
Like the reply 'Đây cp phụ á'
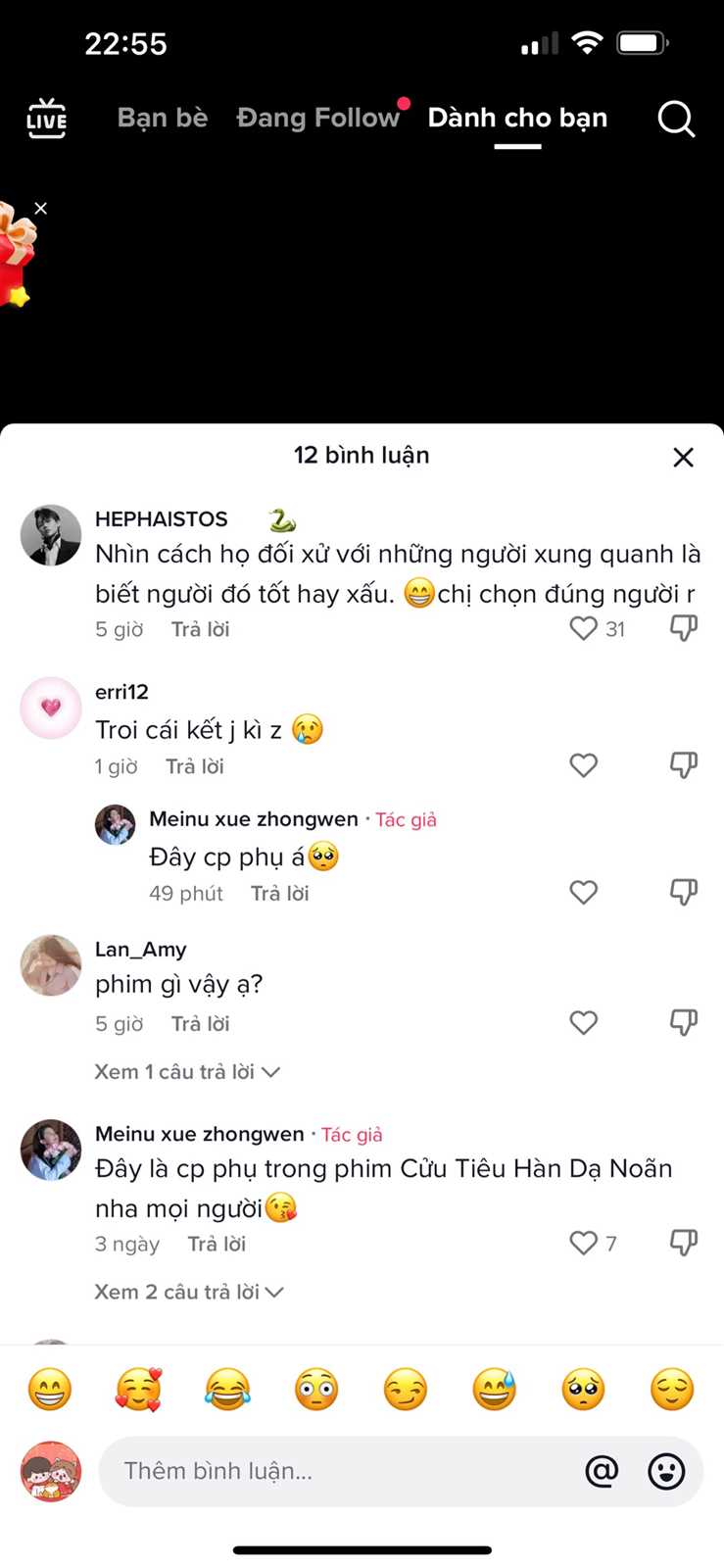[584, 892]
